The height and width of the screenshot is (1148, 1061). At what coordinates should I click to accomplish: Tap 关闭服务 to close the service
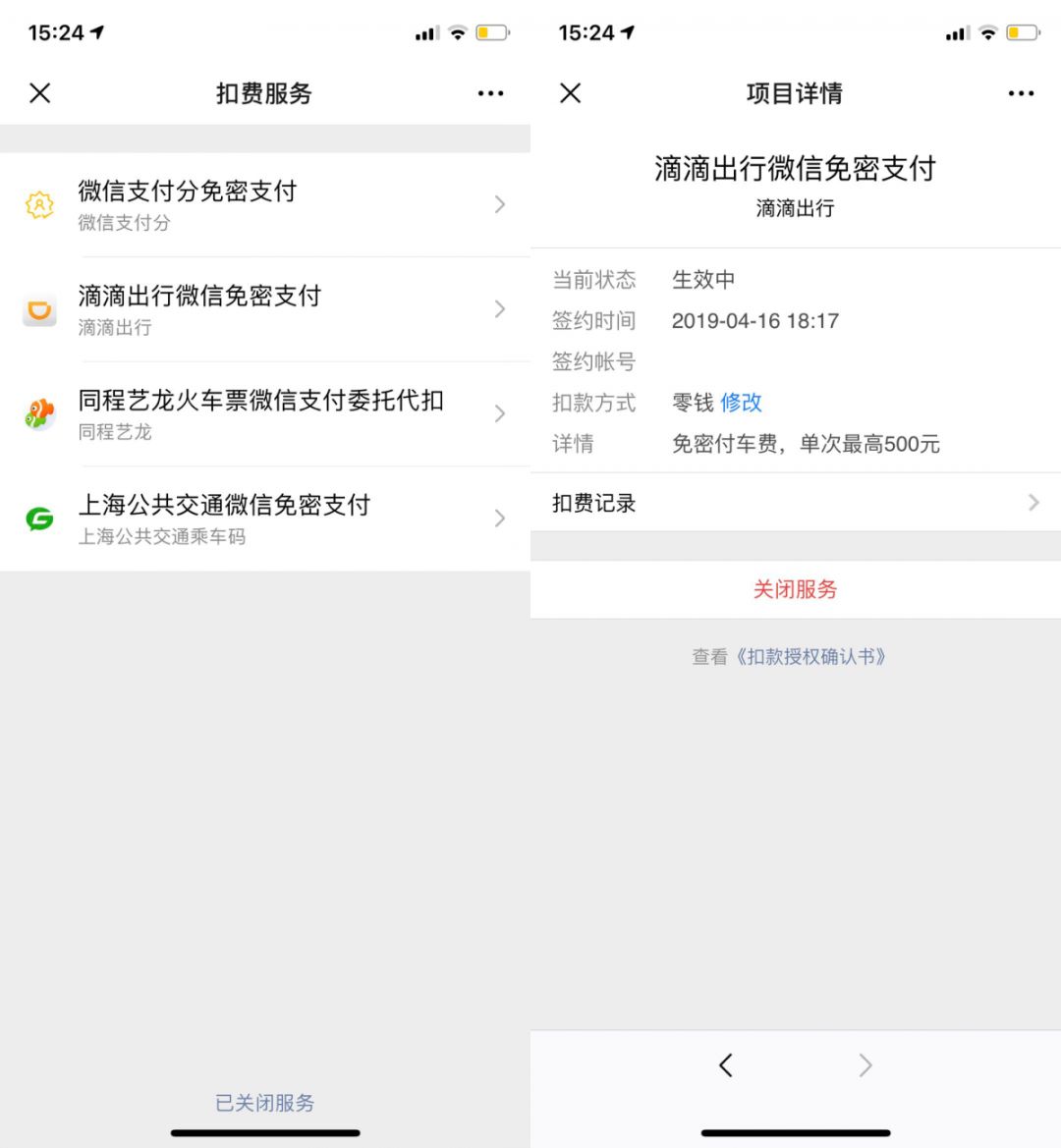[796, 589]
